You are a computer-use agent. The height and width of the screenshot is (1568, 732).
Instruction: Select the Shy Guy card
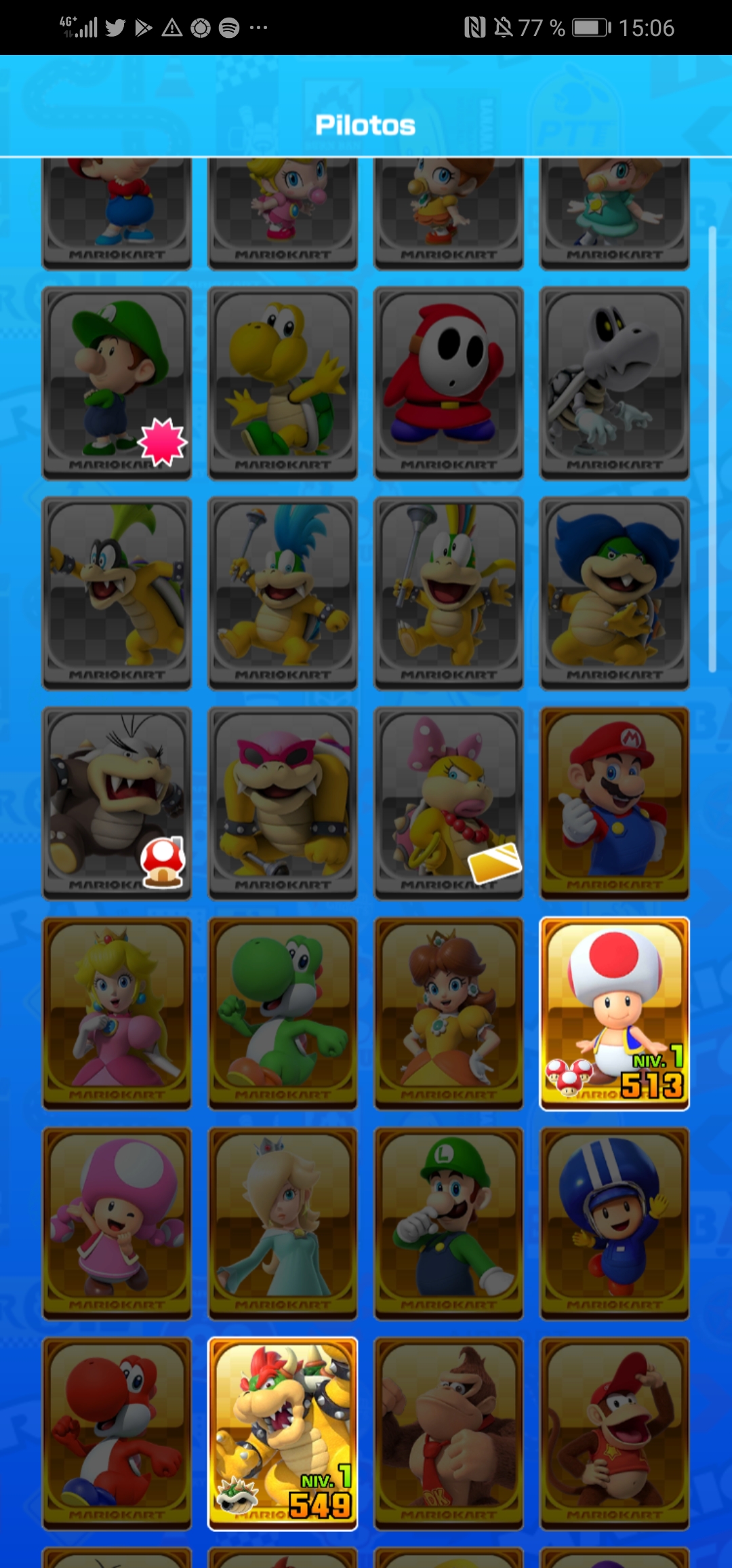(448, 383)
